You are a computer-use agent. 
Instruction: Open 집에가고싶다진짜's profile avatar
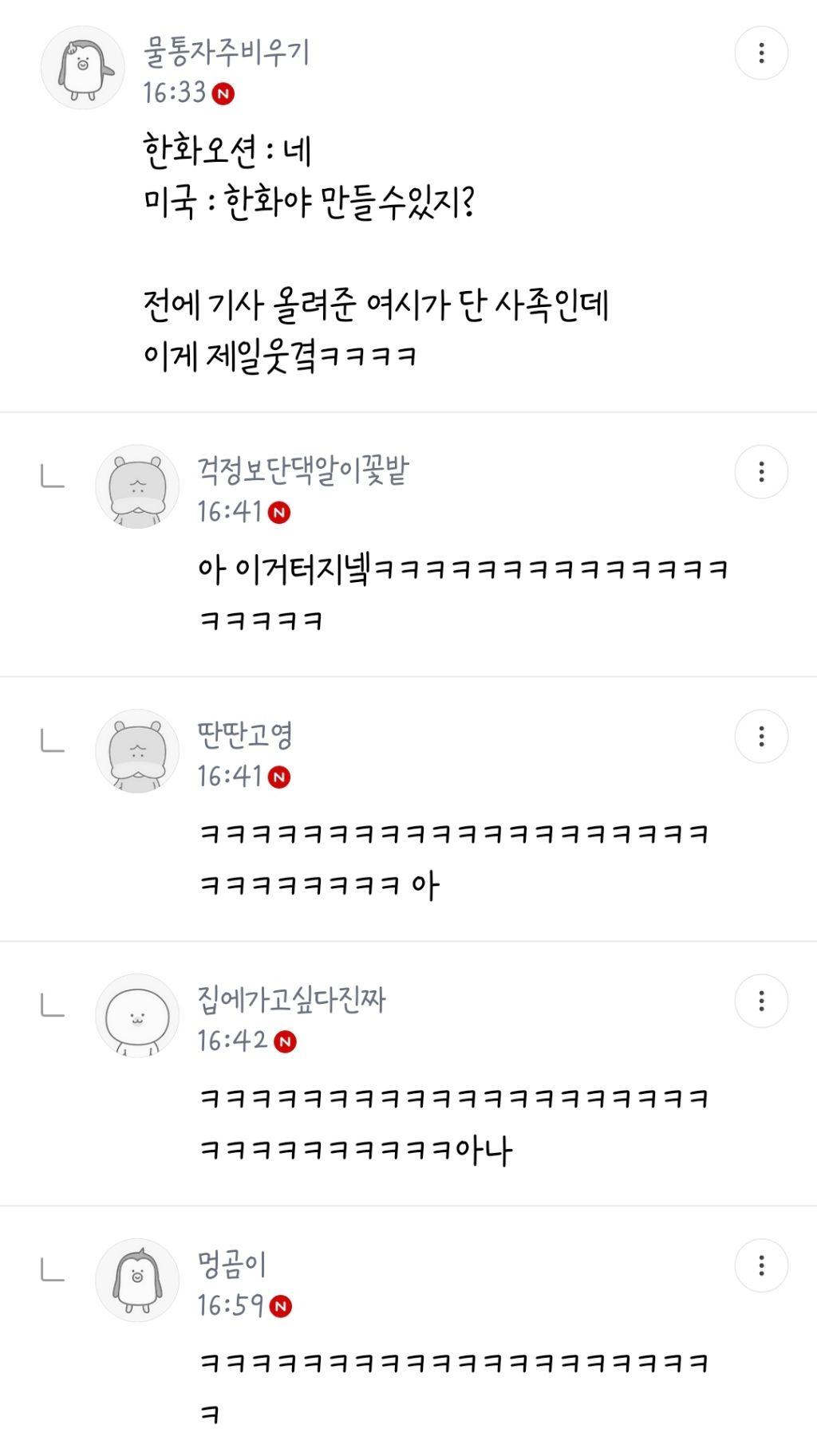pos(137,1016)
